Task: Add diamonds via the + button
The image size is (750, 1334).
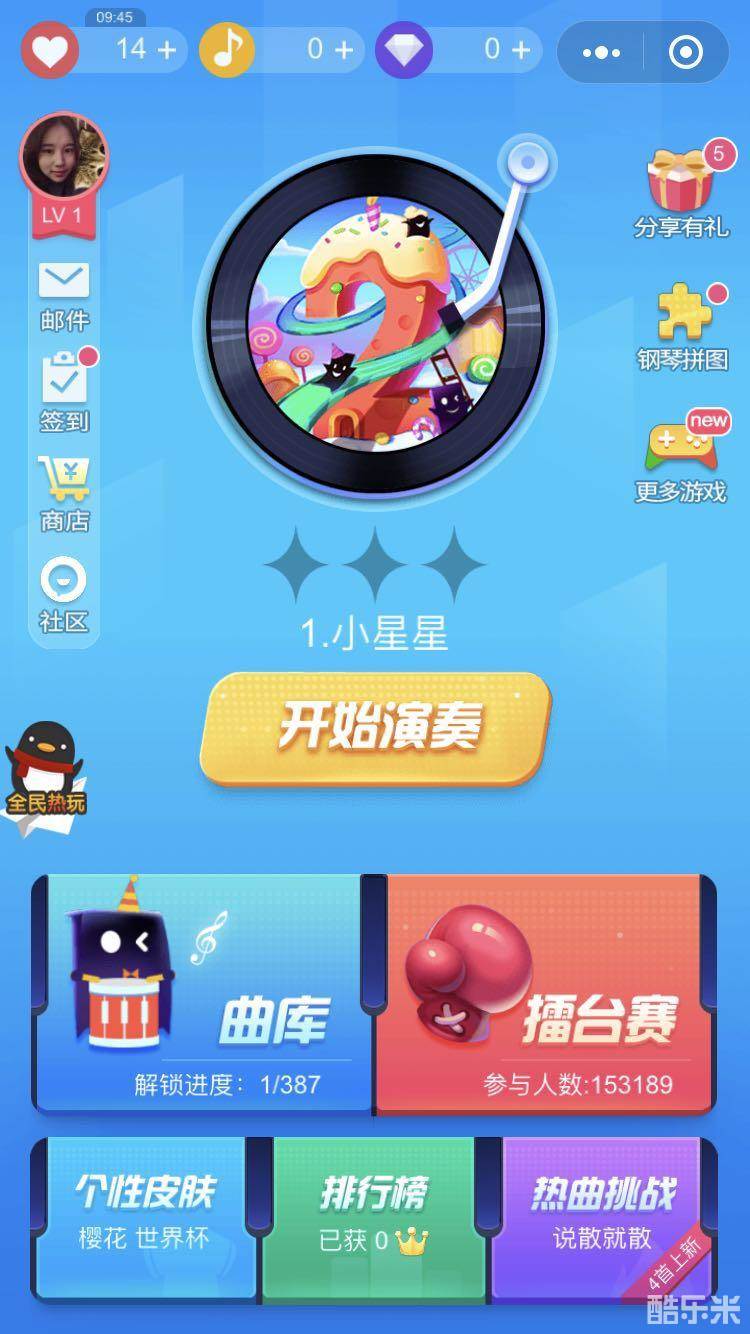Action: point(520,50)
